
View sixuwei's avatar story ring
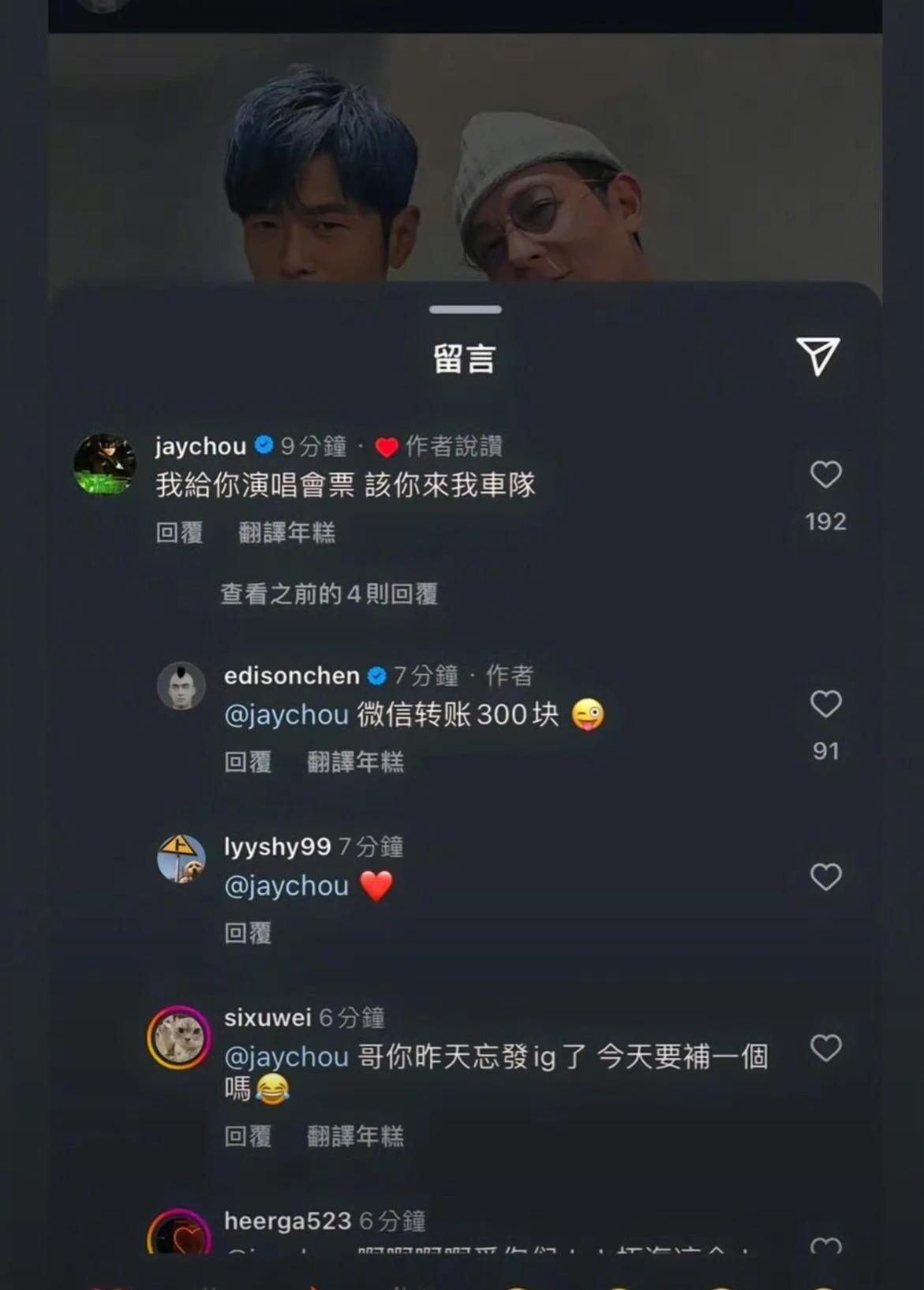[x=179, y=1037]
